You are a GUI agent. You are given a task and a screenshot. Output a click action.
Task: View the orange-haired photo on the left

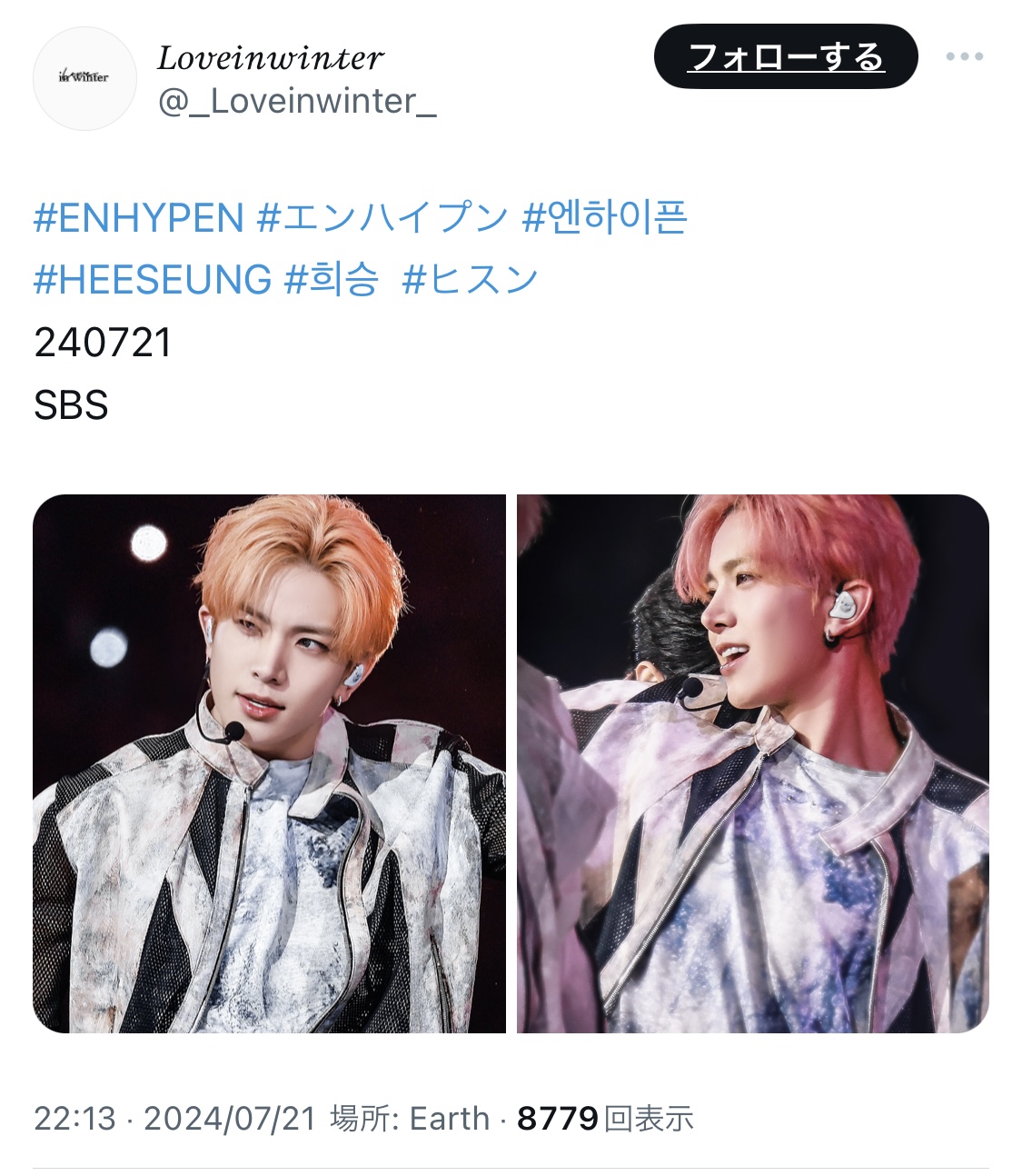pyautogui.click(x=269, y=763)
